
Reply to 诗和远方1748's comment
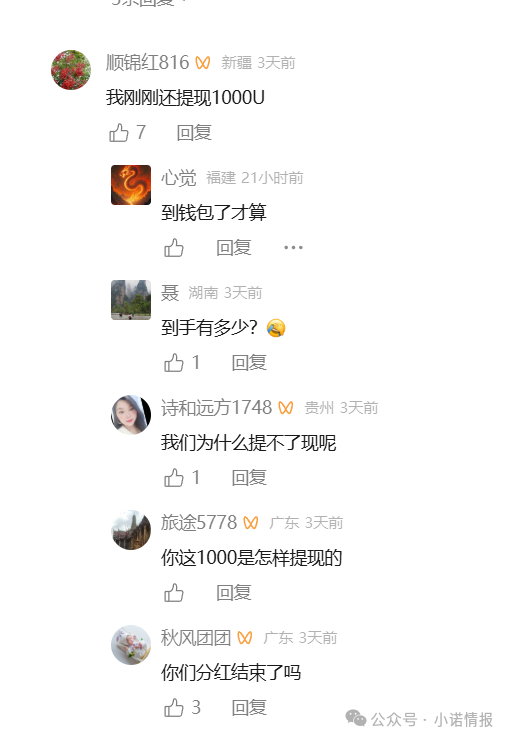pos(249,478)
